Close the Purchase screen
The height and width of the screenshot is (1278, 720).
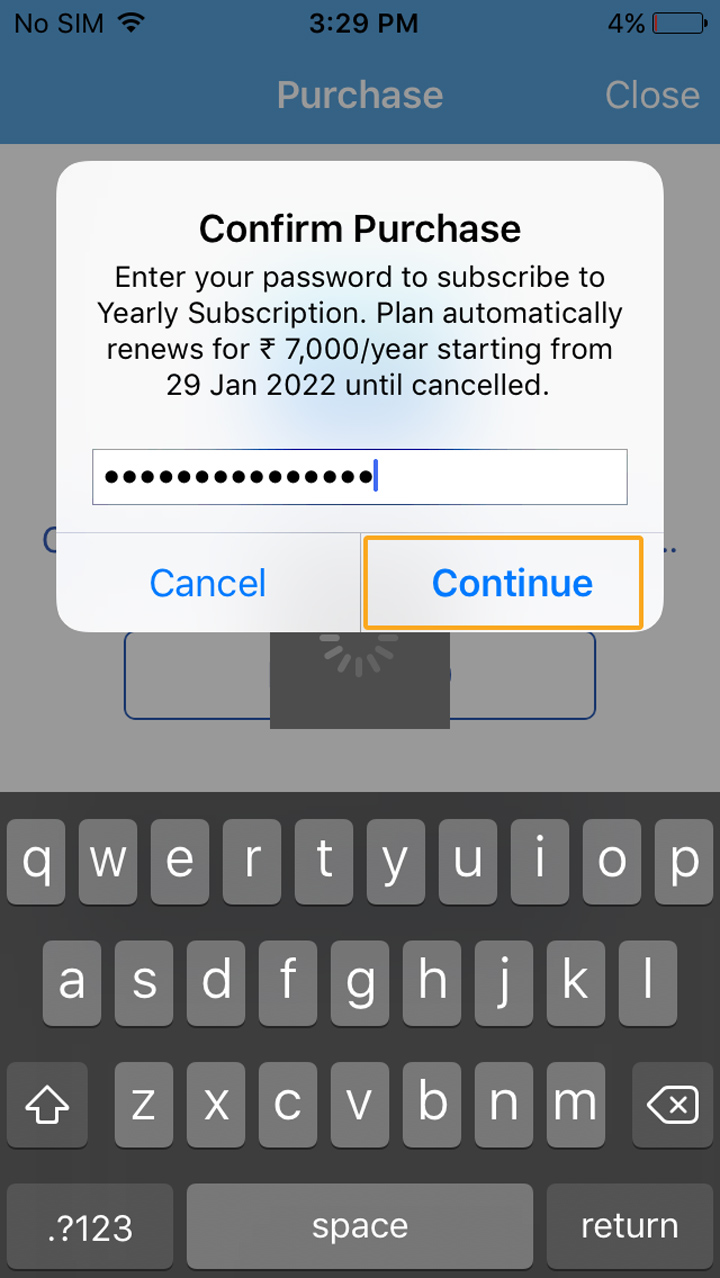(652, 95)
